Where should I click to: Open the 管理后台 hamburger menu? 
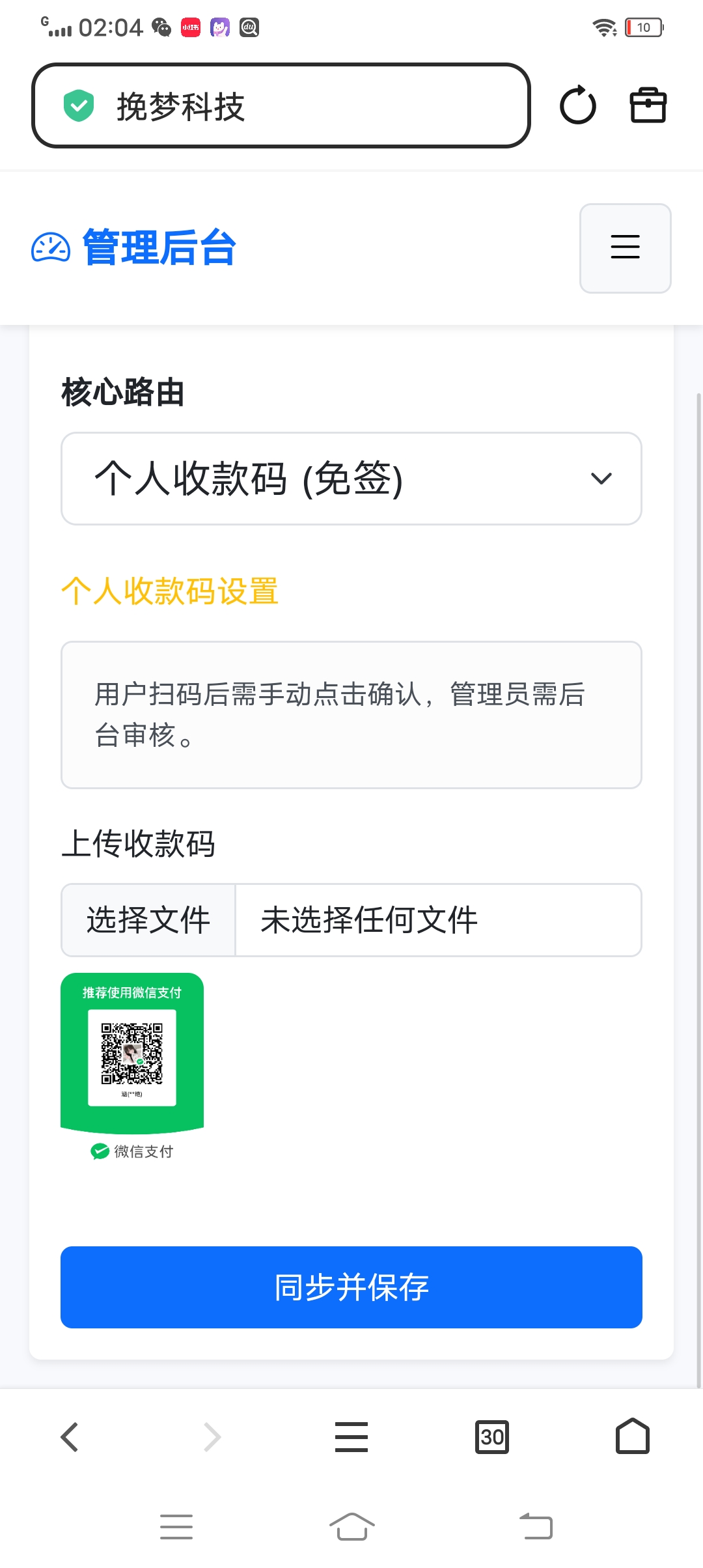pyautogui.click(x=625, y=247)
